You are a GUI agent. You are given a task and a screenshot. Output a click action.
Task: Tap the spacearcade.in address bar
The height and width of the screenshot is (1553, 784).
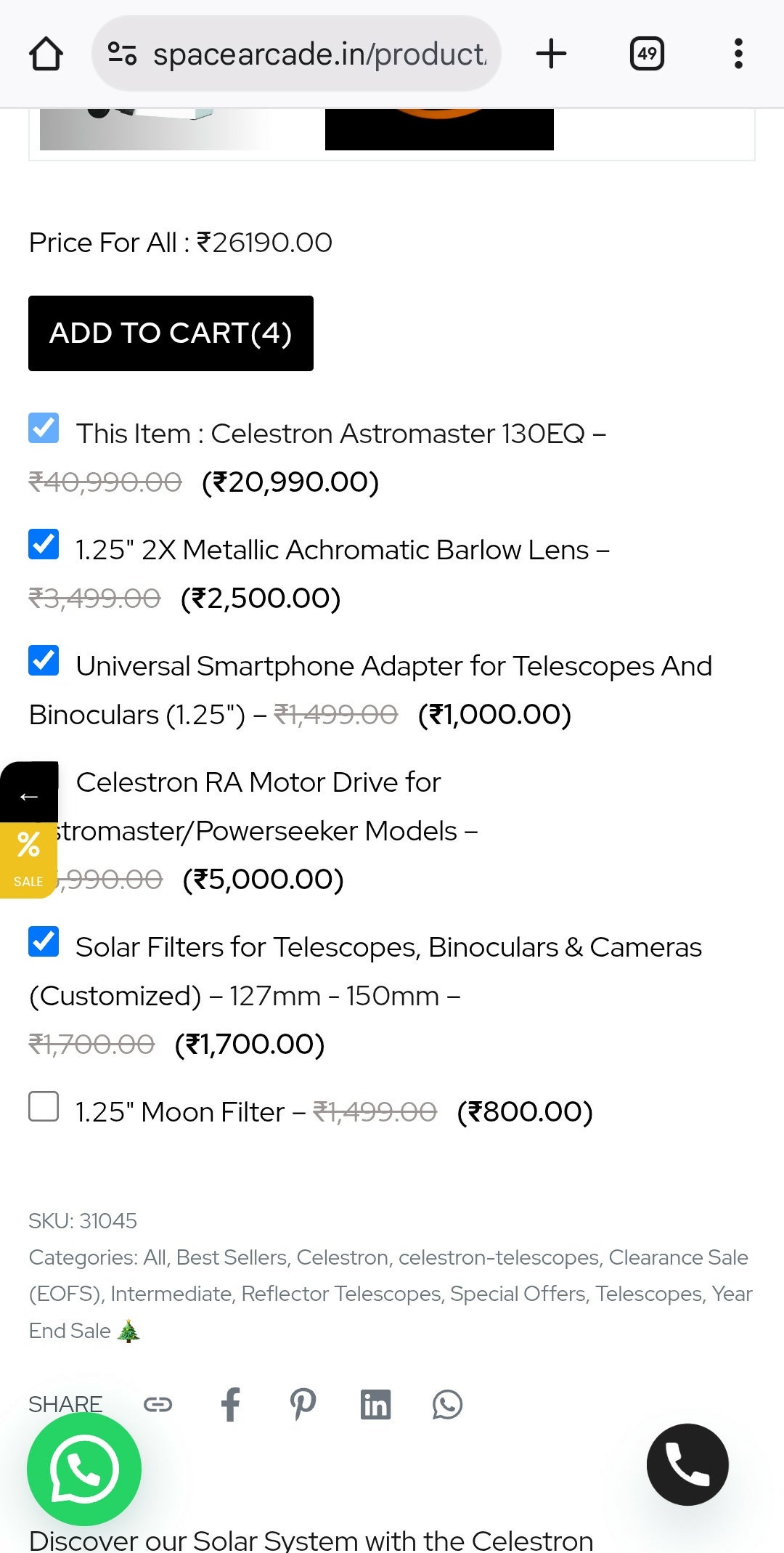296,54
